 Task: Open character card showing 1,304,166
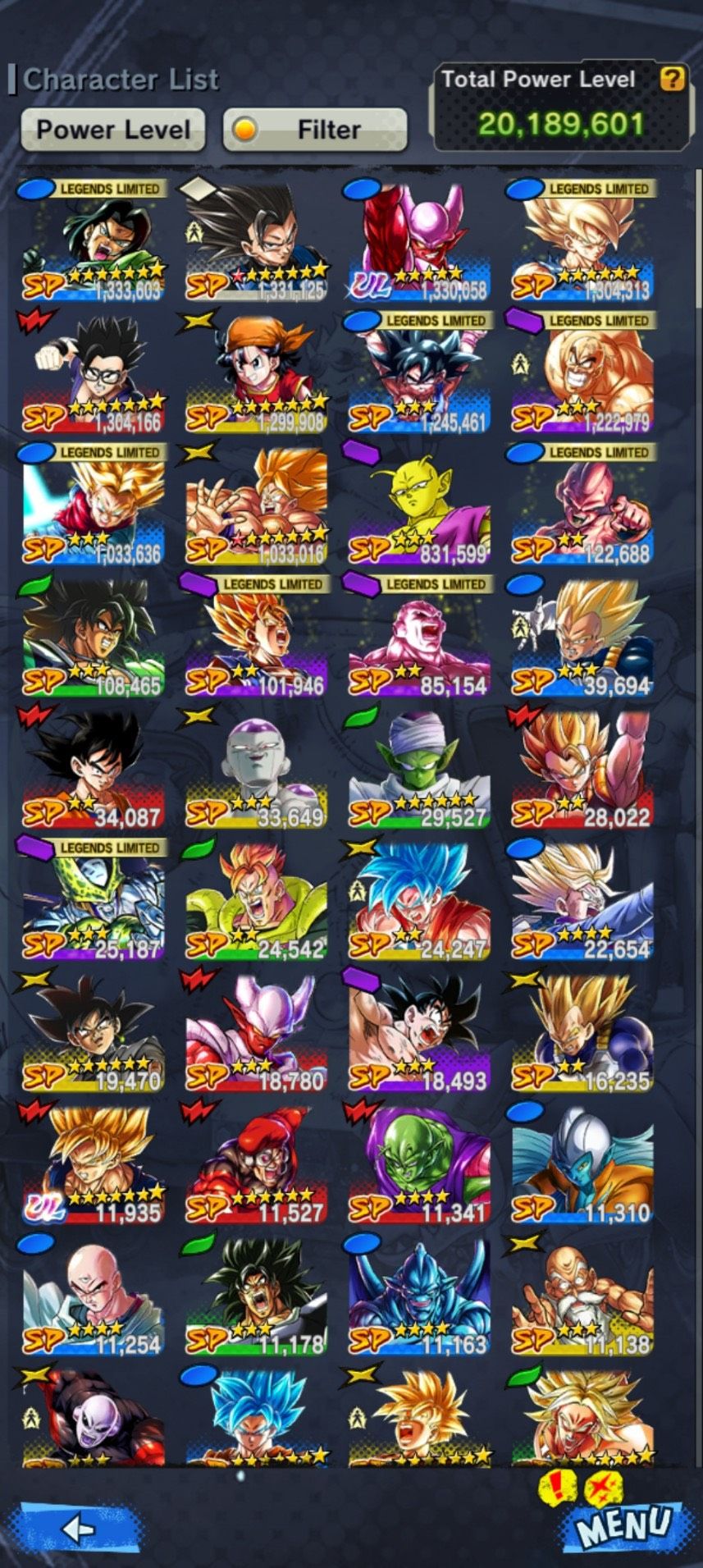(x=93, y=373)
